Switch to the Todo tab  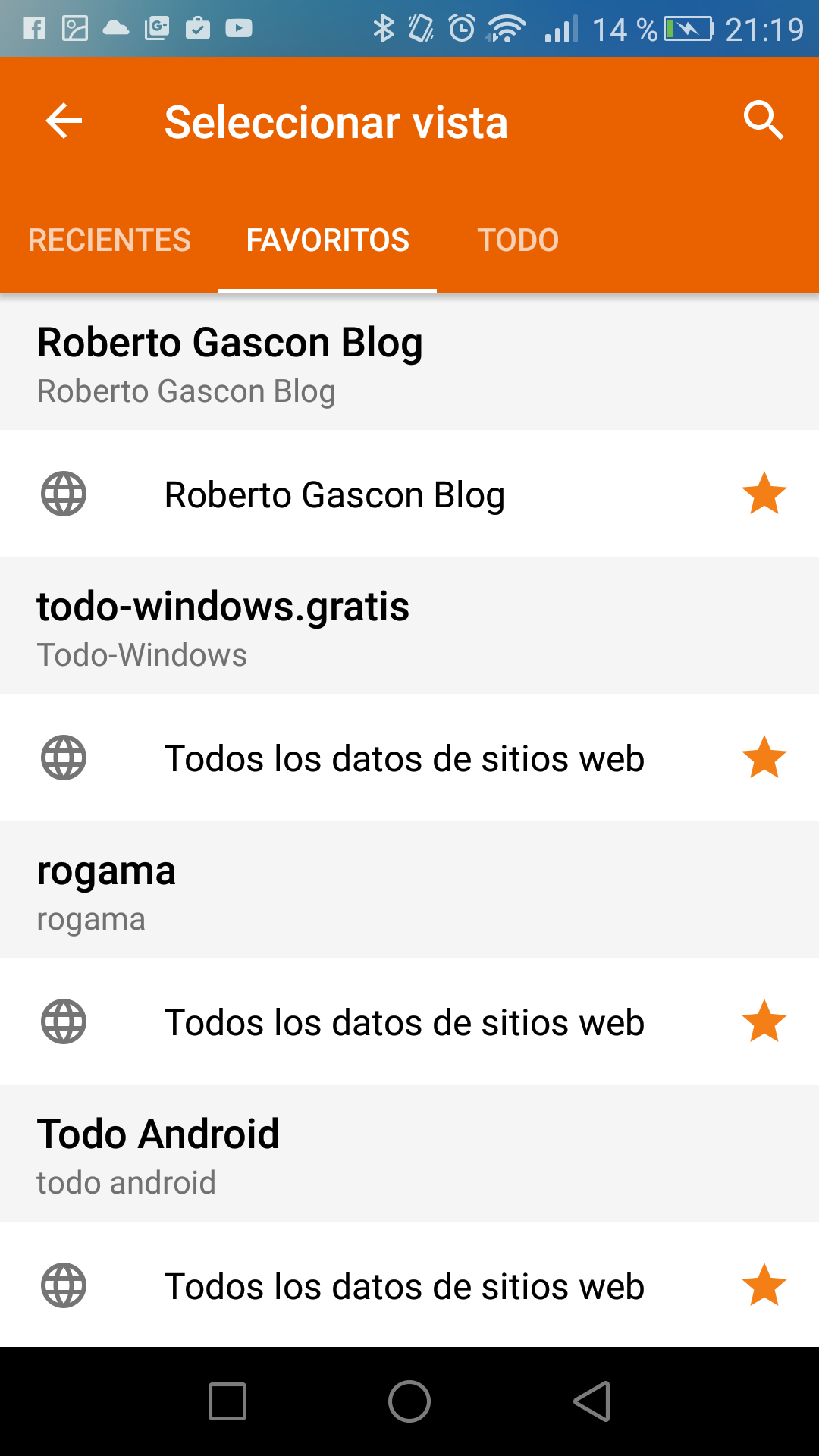[518, 240]
